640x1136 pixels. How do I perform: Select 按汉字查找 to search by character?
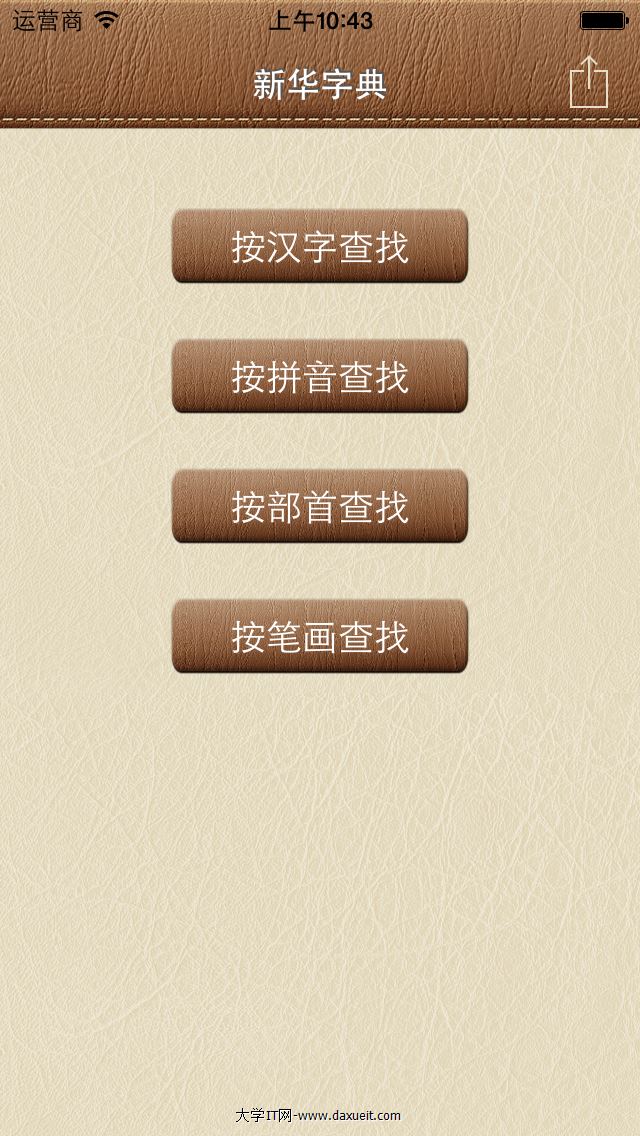click(x=320, y=246)
